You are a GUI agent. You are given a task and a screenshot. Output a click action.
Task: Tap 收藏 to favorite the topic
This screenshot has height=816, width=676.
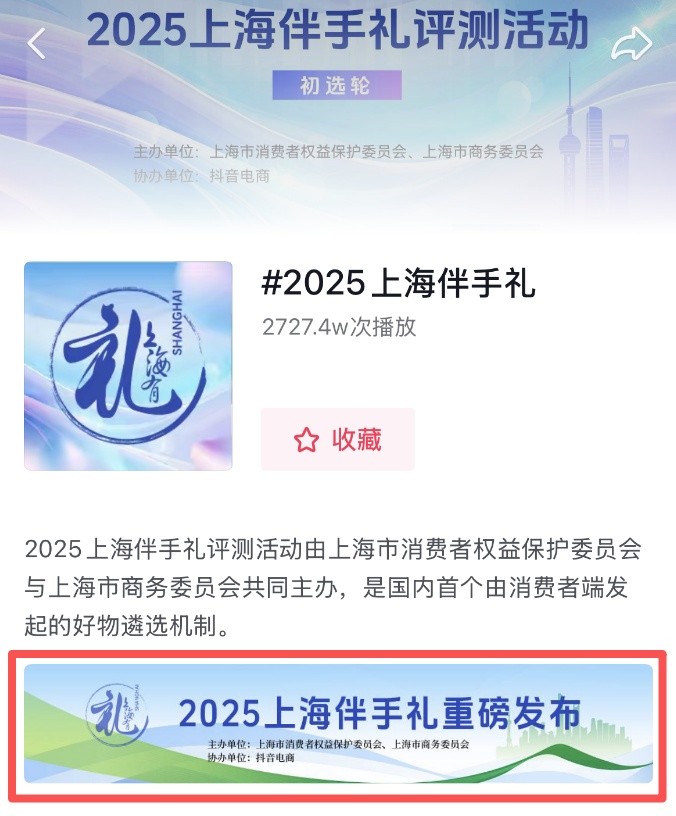pos(338,439)
